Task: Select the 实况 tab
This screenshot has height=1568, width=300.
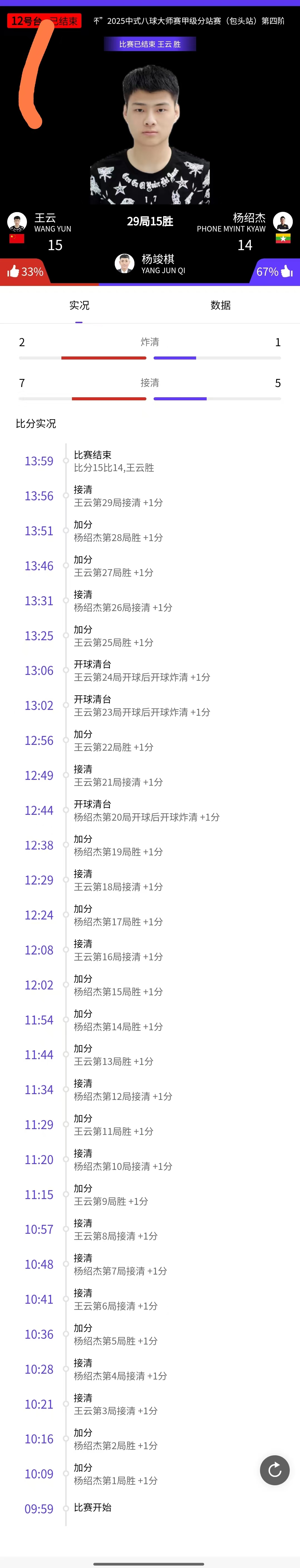Action: [x=79, y=305]
